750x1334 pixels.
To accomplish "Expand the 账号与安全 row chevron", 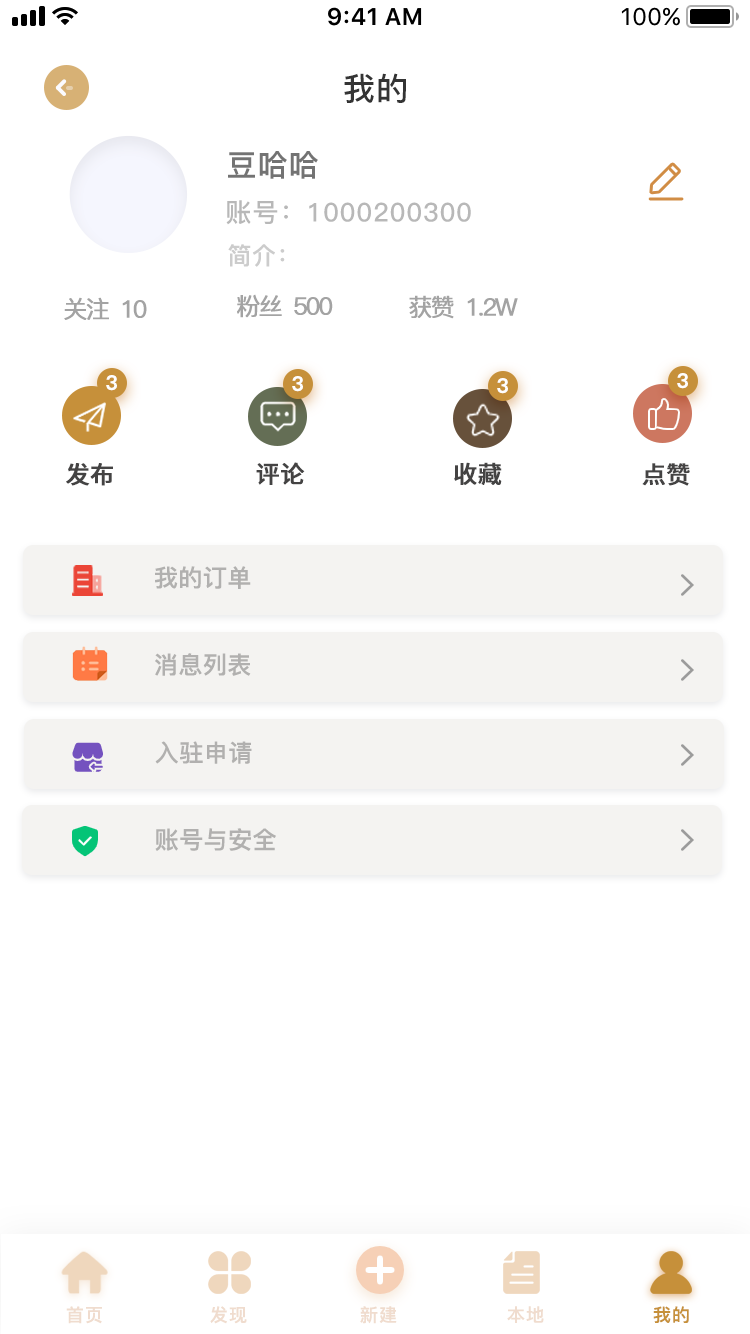I will [687, 840].
